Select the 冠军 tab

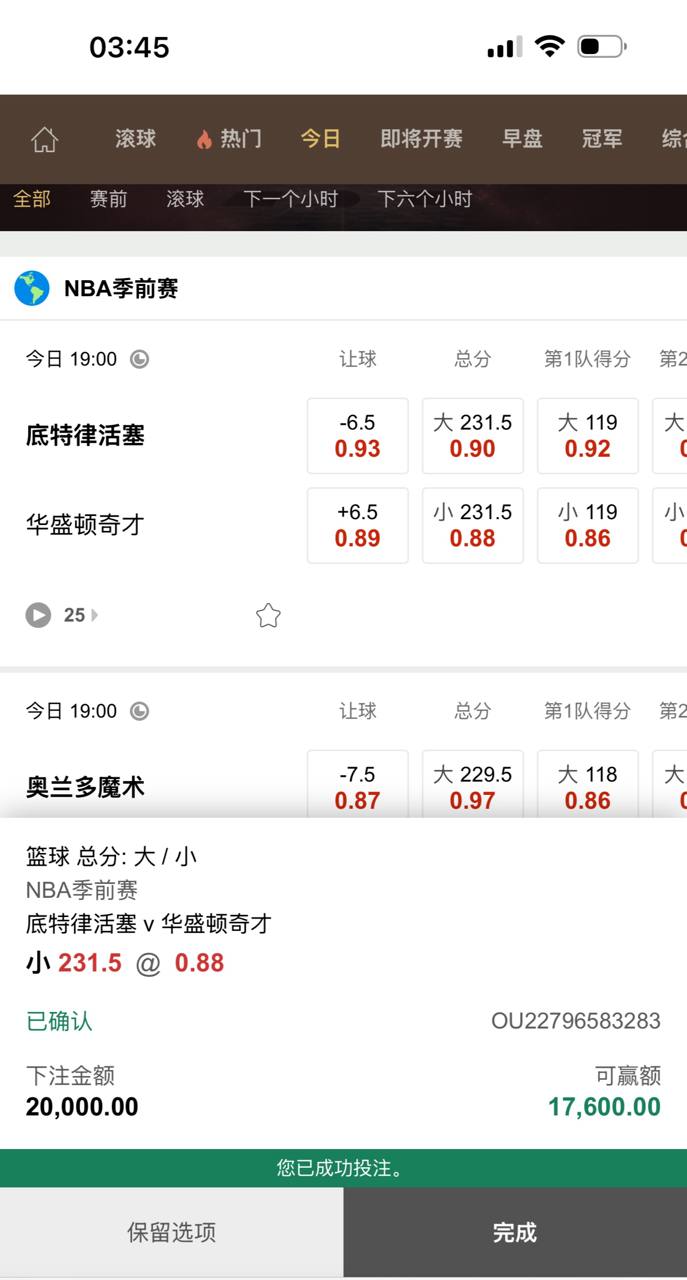pyautogui.click(x=602, y=139)
